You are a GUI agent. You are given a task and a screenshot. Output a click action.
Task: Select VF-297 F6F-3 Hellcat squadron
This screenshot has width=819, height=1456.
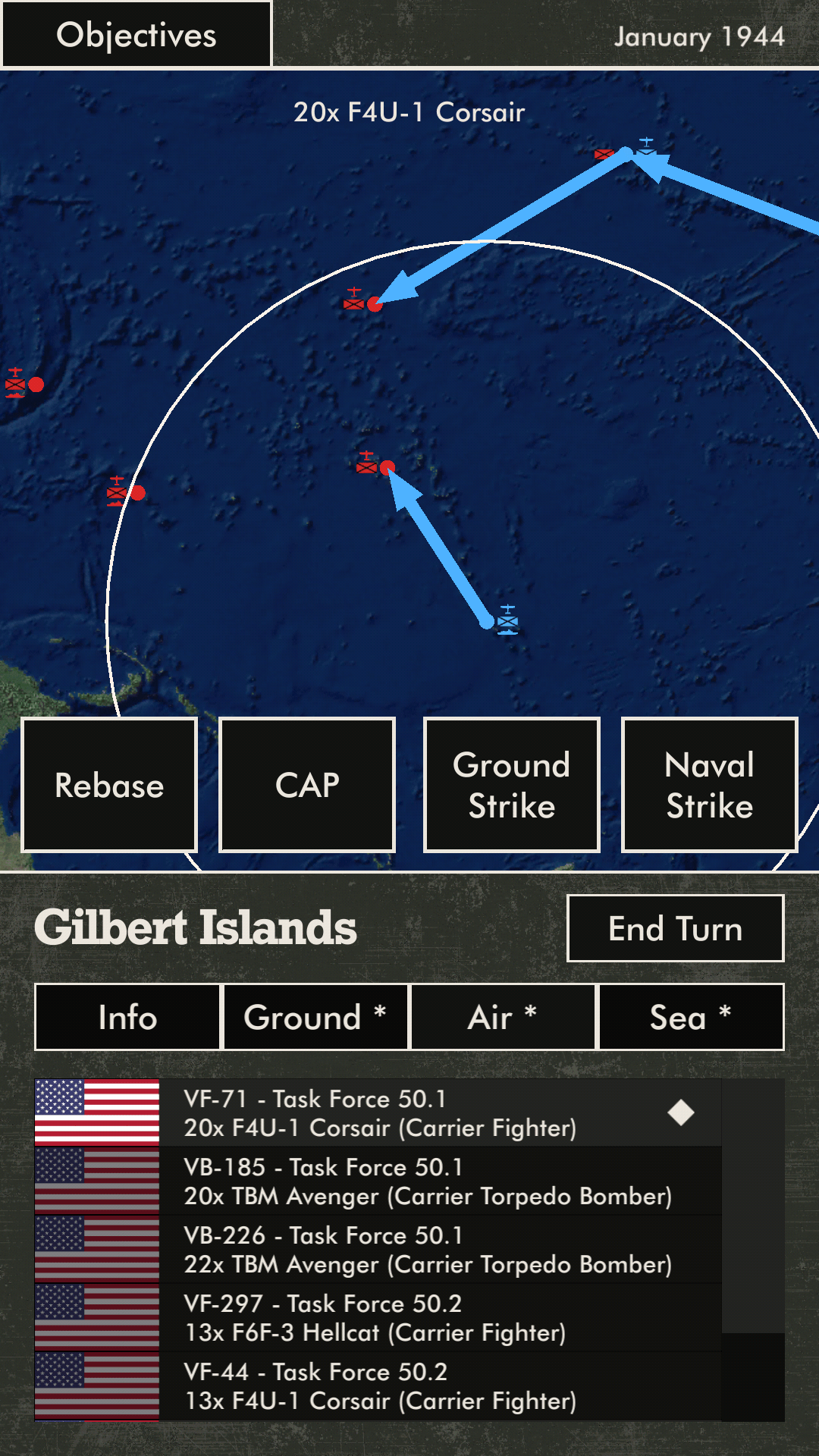[379, 1317]
